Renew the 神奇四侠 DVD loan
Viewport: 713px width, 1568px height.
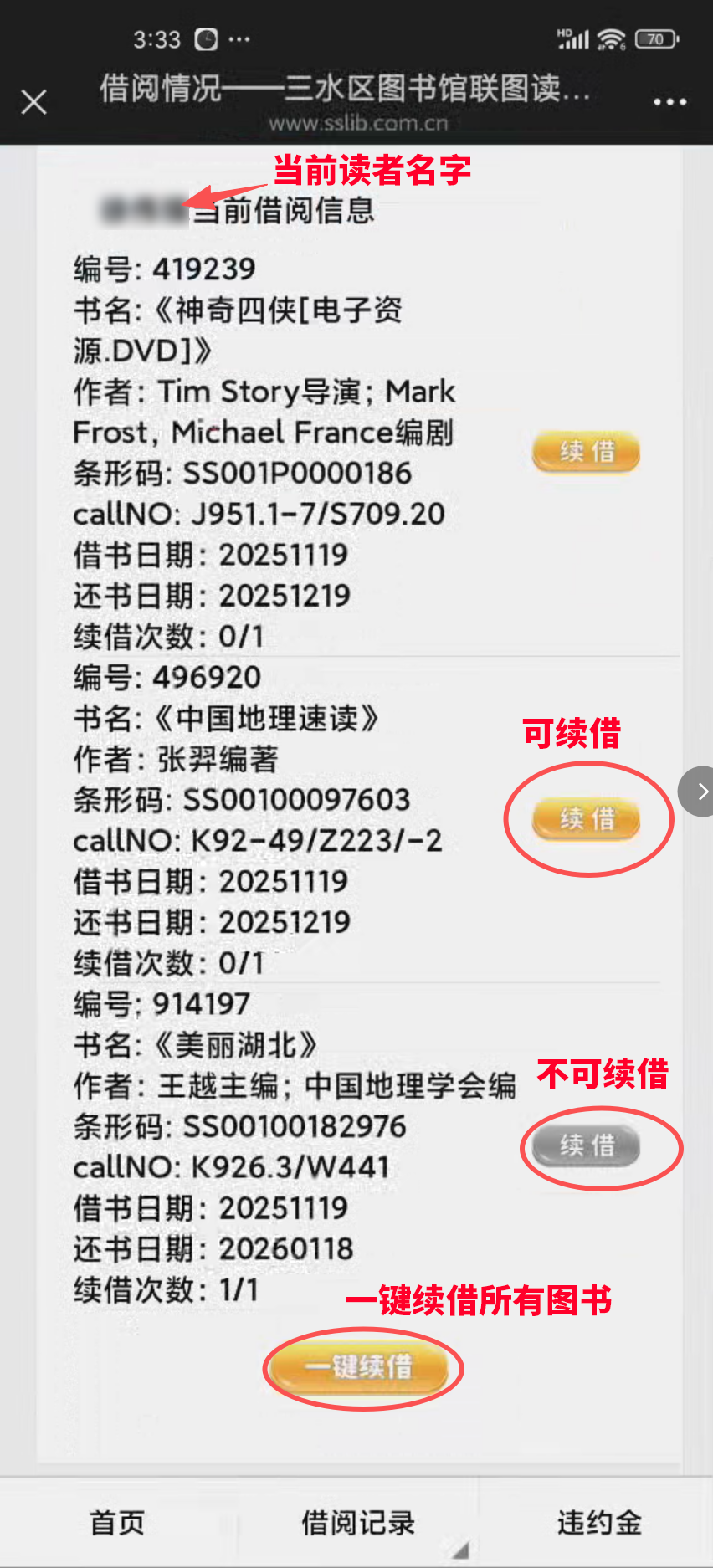[586, 452]
